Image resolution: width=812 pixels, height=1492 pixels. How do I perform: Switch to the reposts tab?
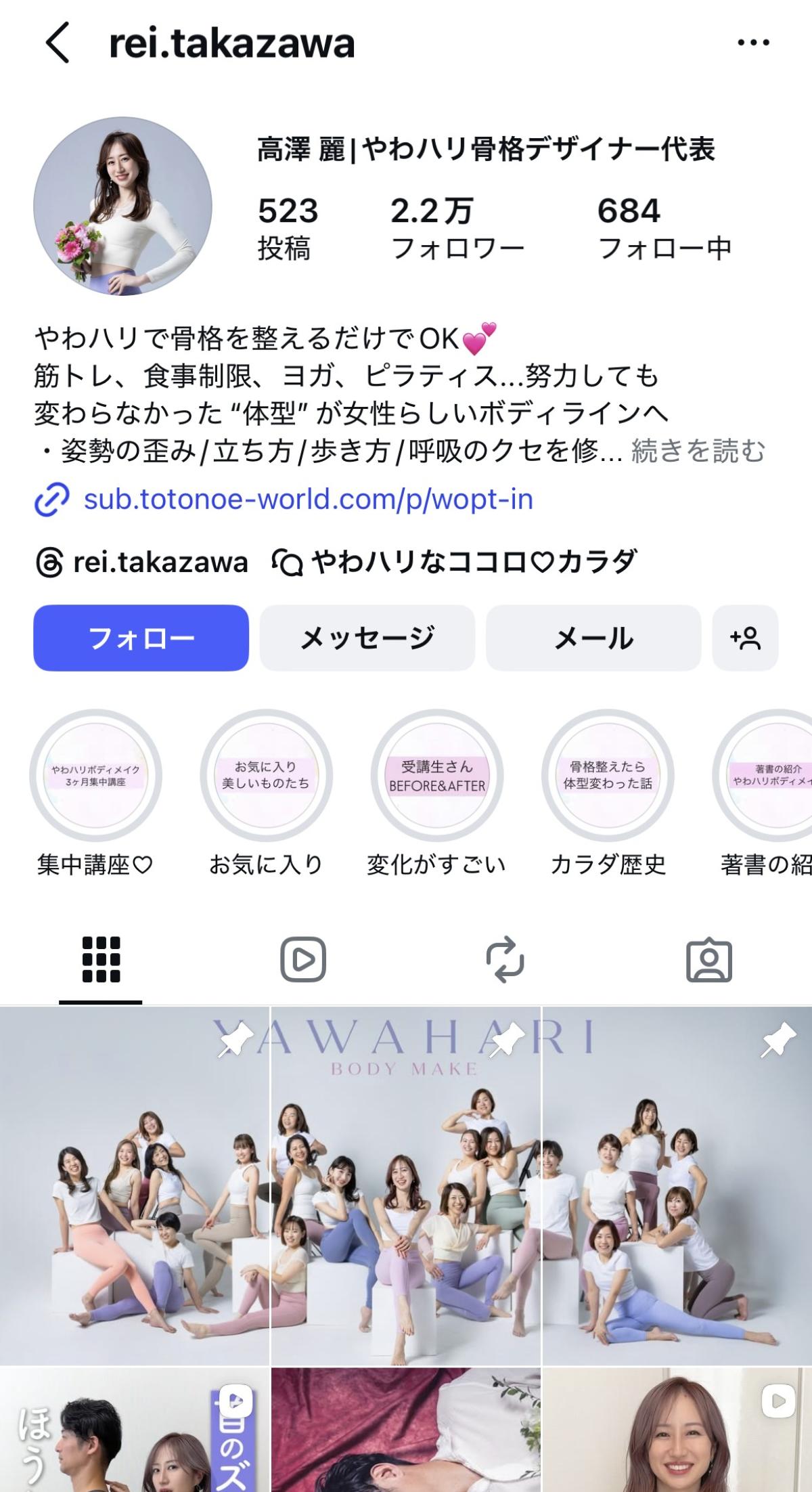(505, 959)
